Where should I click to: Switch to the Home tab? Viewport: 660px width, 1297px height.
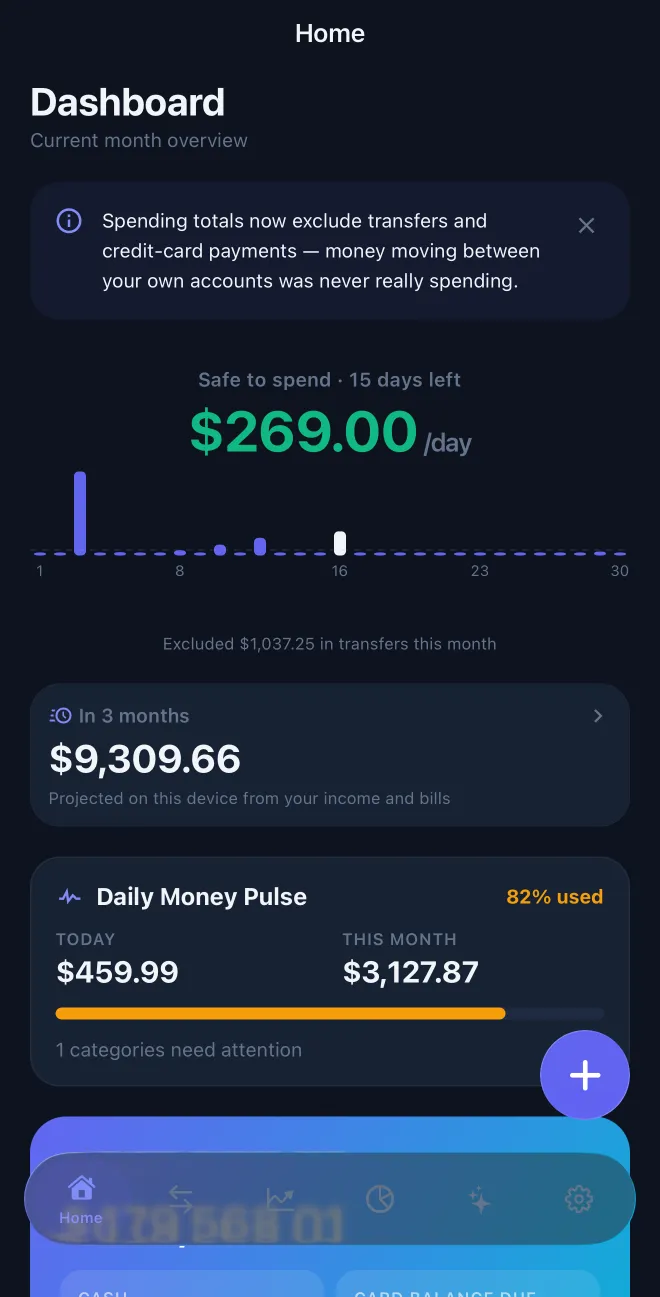coord(81,1199)
